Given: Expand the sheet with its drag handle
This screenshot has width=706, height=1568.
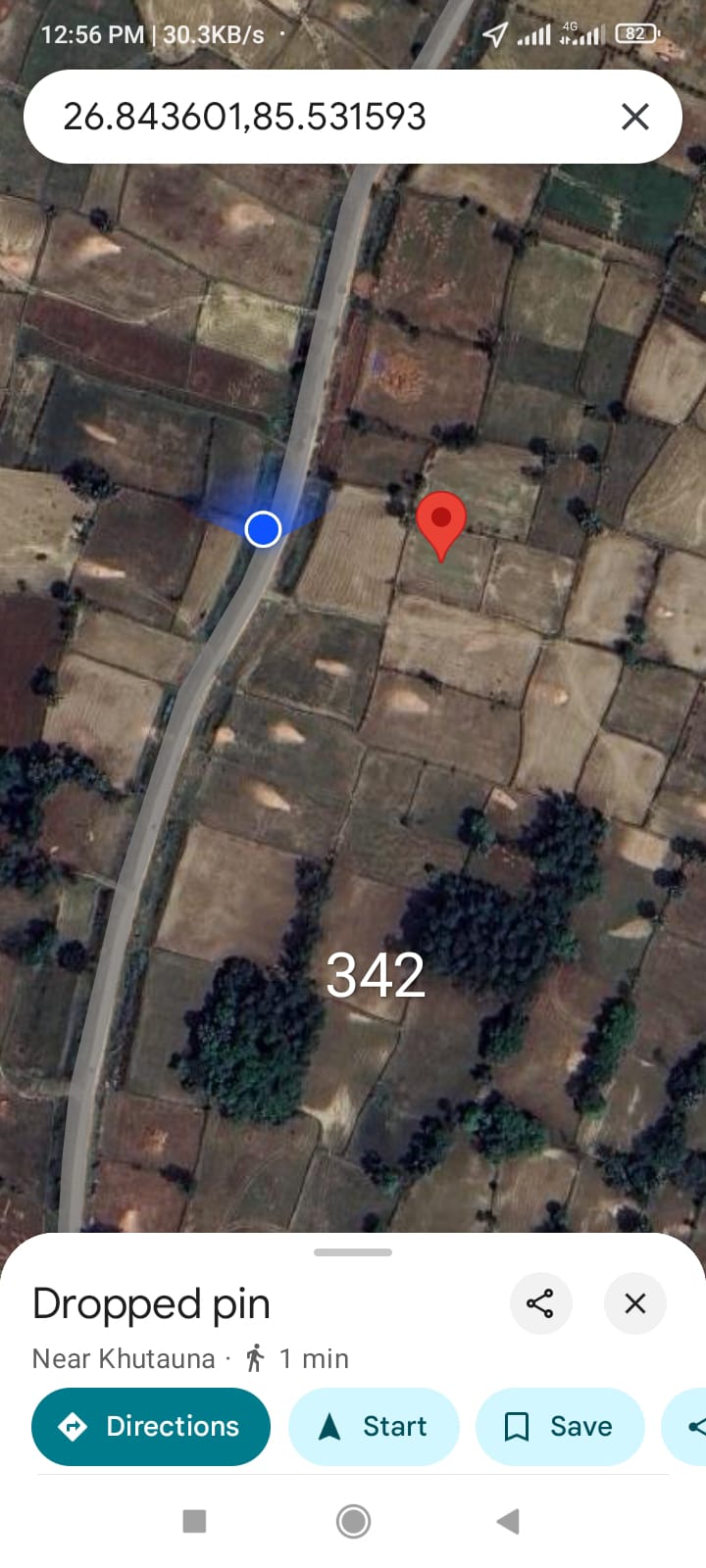Looking at the screenshot, I should point(353,1252).
